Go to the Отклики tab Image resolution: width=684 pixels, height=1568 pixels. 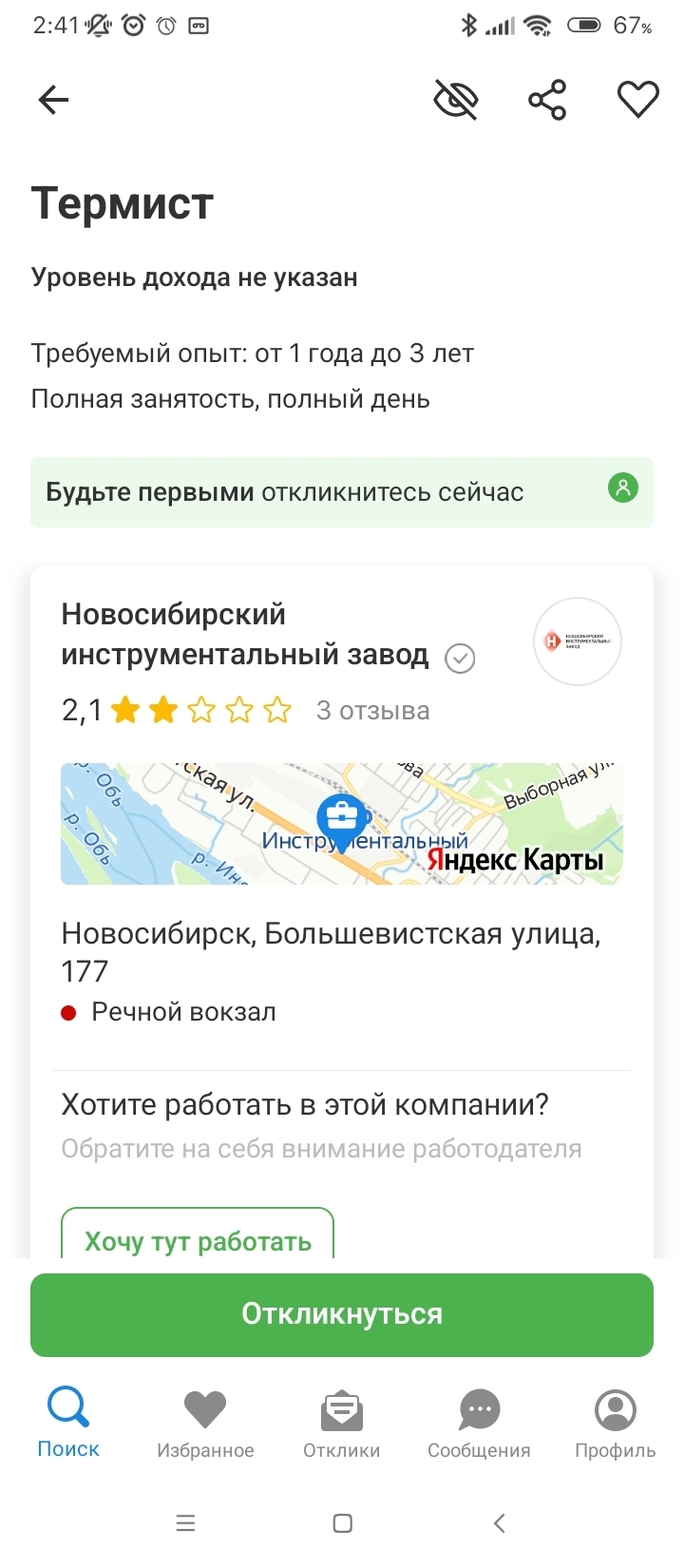[342, 1423]
